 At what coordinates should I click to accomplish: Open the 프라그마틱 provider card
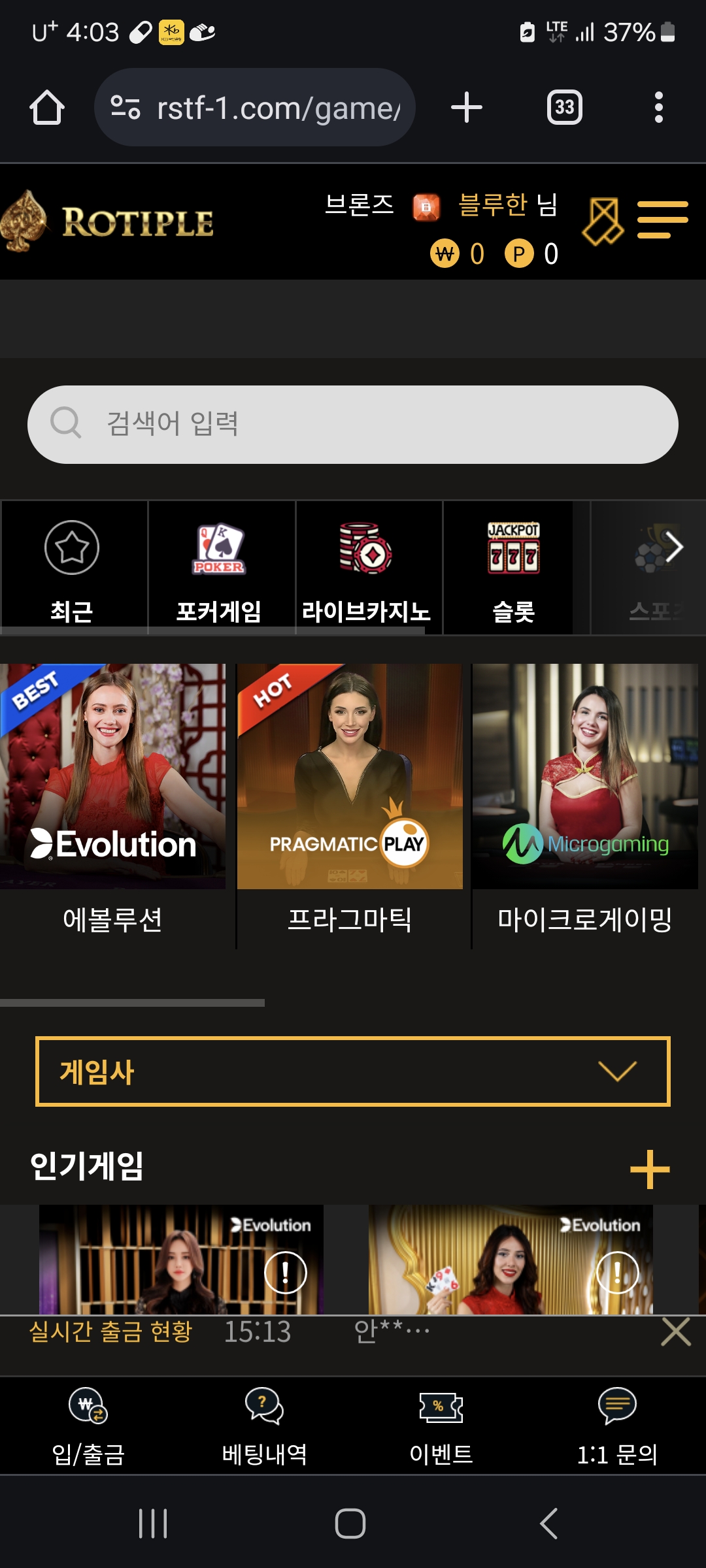point(350,804)
